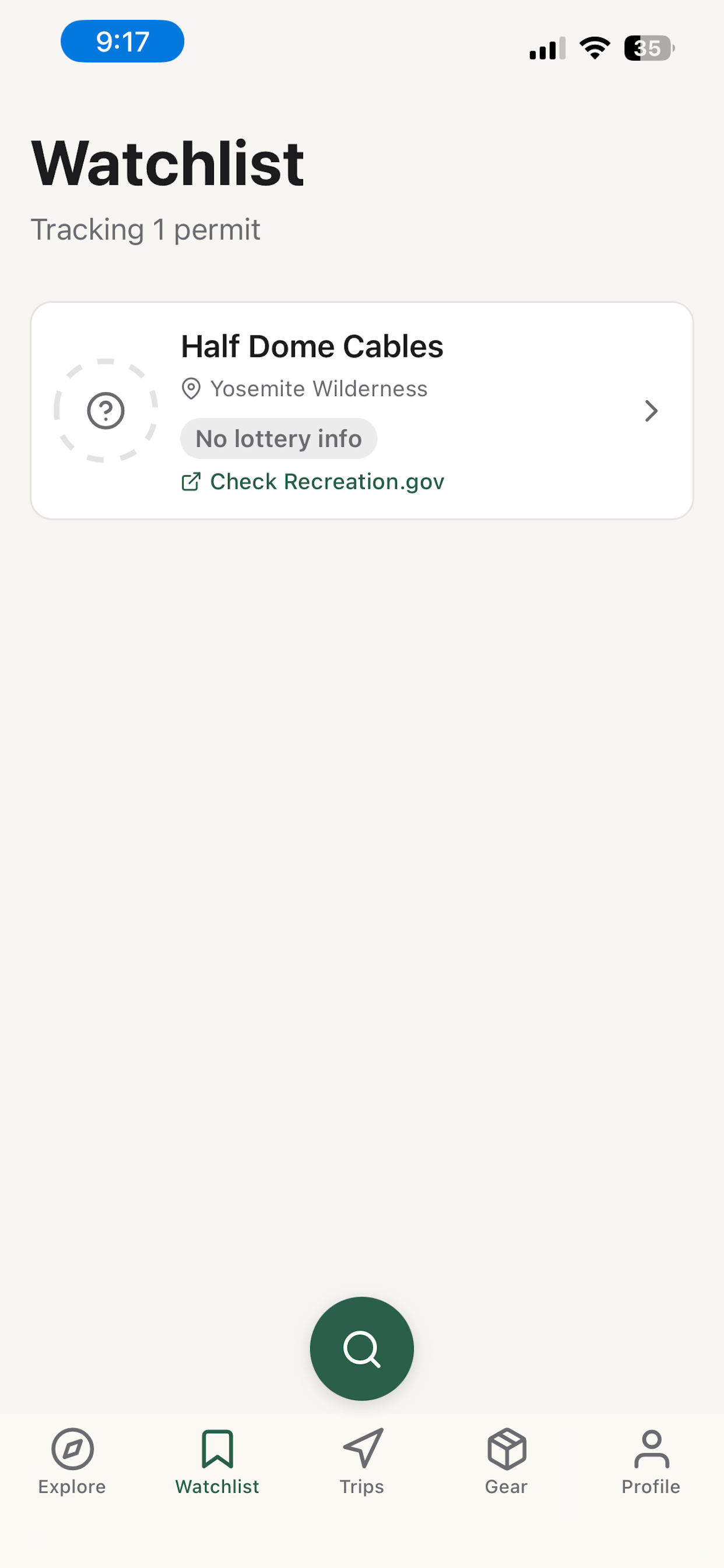Tap the green search floating button
This screenshot has height=1568, width=724.
[361, 1348]
